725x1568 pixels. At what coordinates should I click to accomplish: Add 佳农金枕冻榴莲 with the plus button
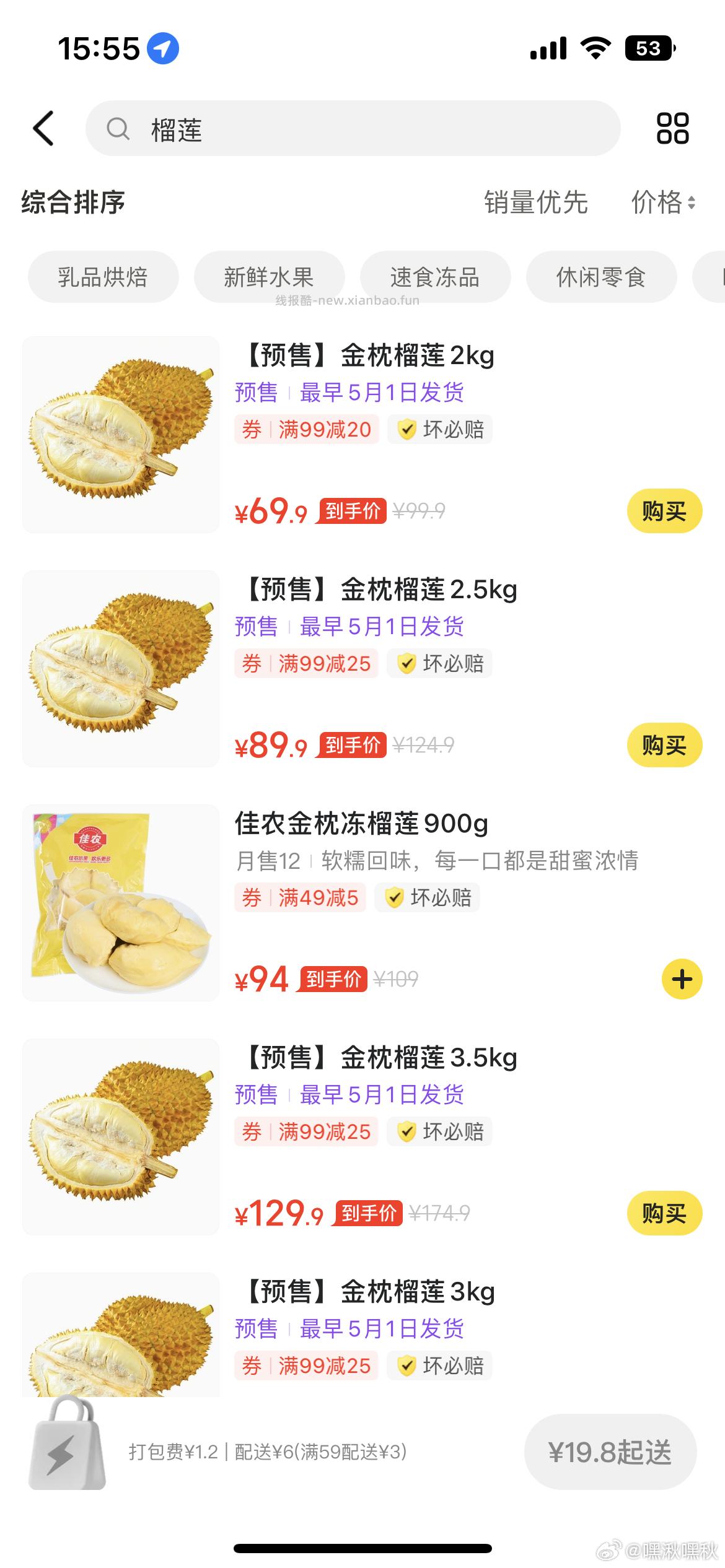click(x=682, y=979)
